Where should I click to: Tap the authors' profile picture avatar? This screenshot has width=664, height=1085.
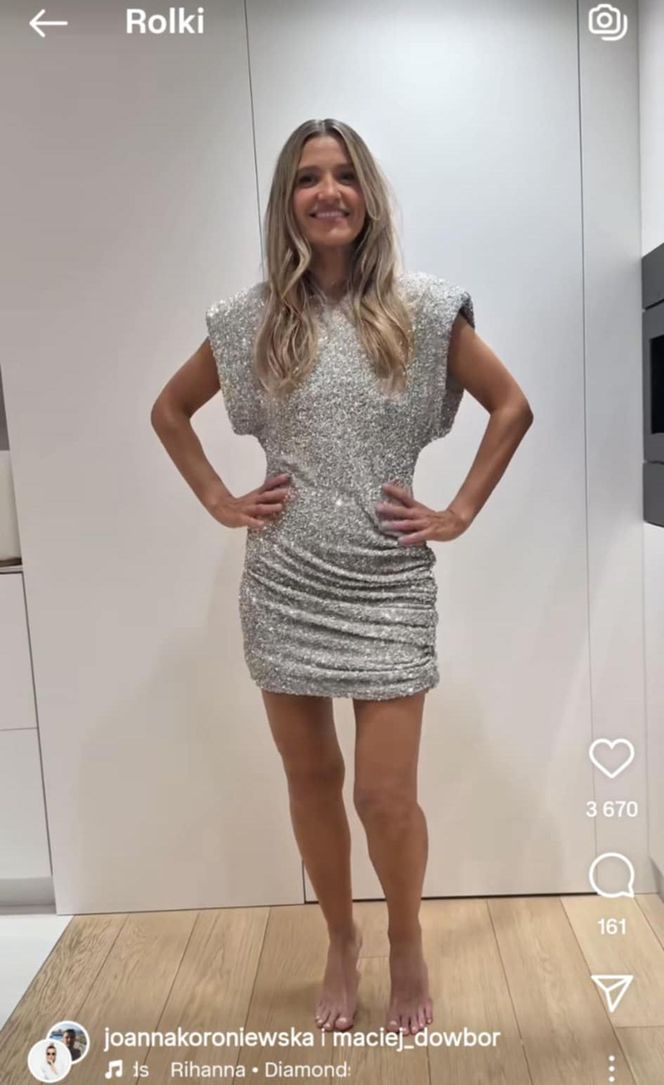(57, 1051)
